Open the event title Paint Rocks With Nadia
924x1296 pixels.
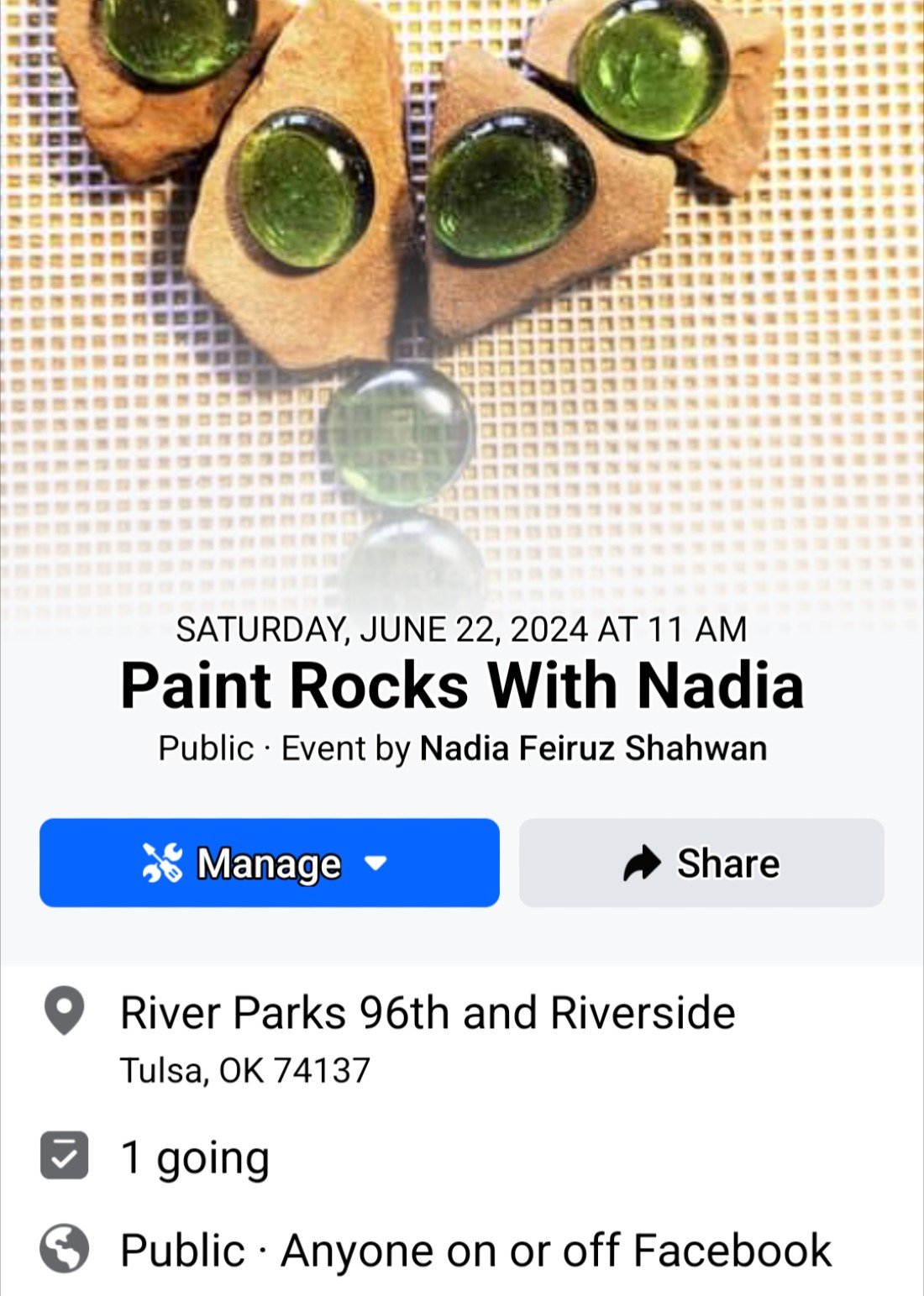(x=462, y=686)
